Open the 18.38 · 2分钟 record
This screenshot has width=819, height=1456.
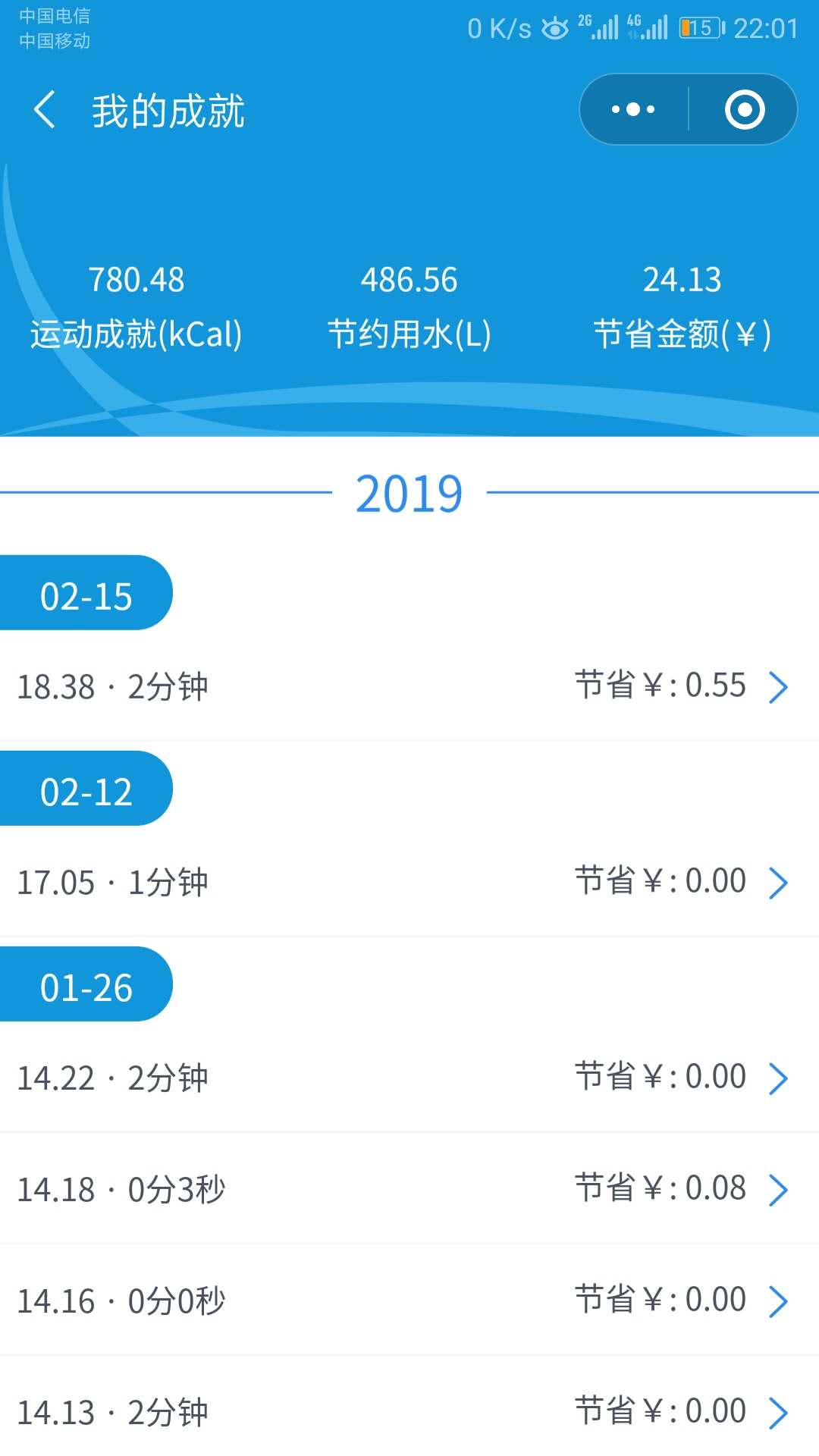409,686
